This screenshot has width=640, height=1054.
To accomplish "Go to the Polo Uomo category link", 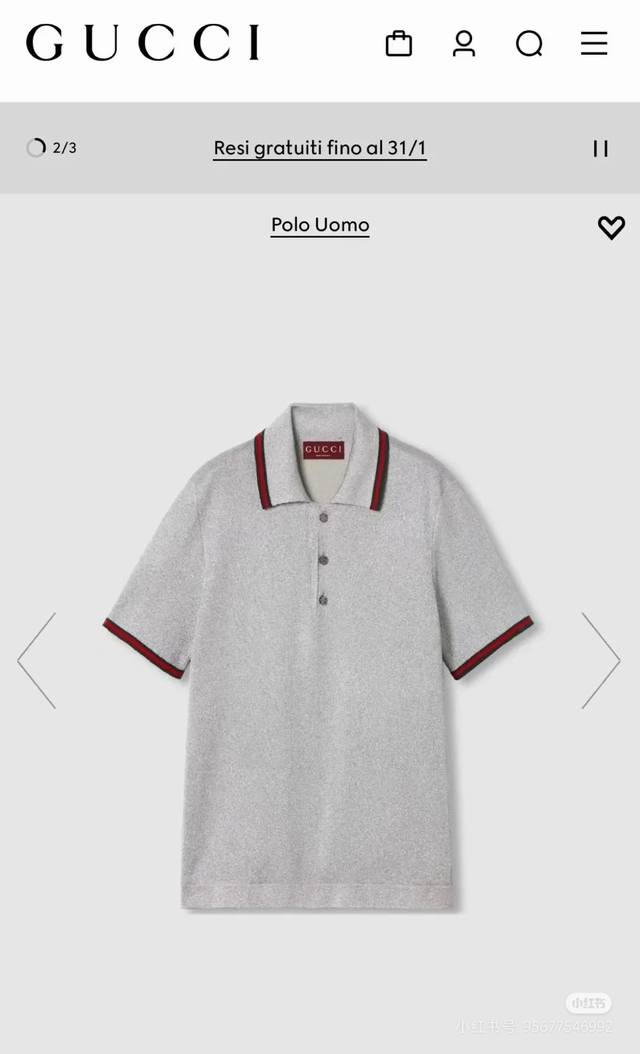I will [320, 225].
